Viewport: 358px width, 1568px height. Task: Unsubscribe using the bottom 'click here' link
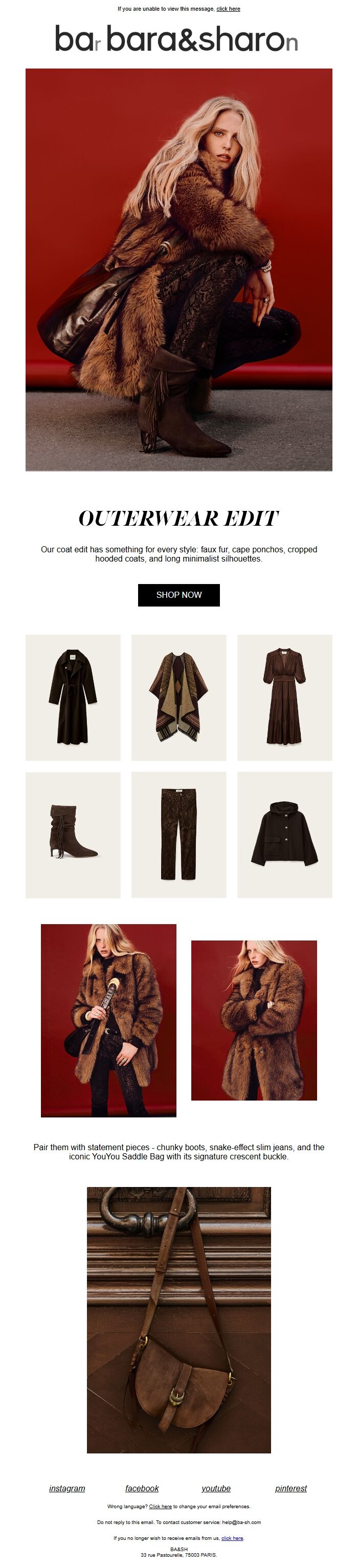coord(232,1538)
